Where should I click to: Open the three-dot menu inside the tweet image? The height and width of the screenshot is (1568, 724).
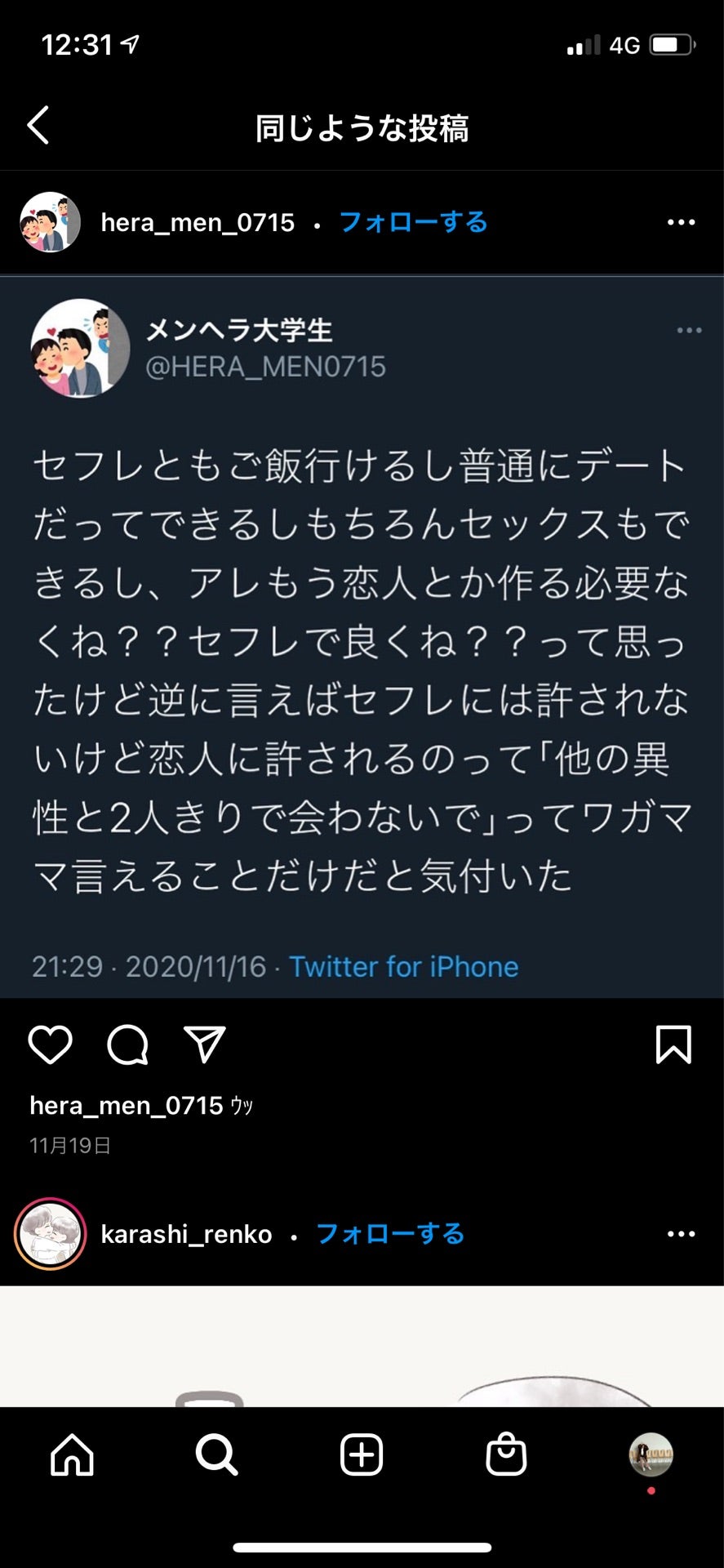[690, 330]
